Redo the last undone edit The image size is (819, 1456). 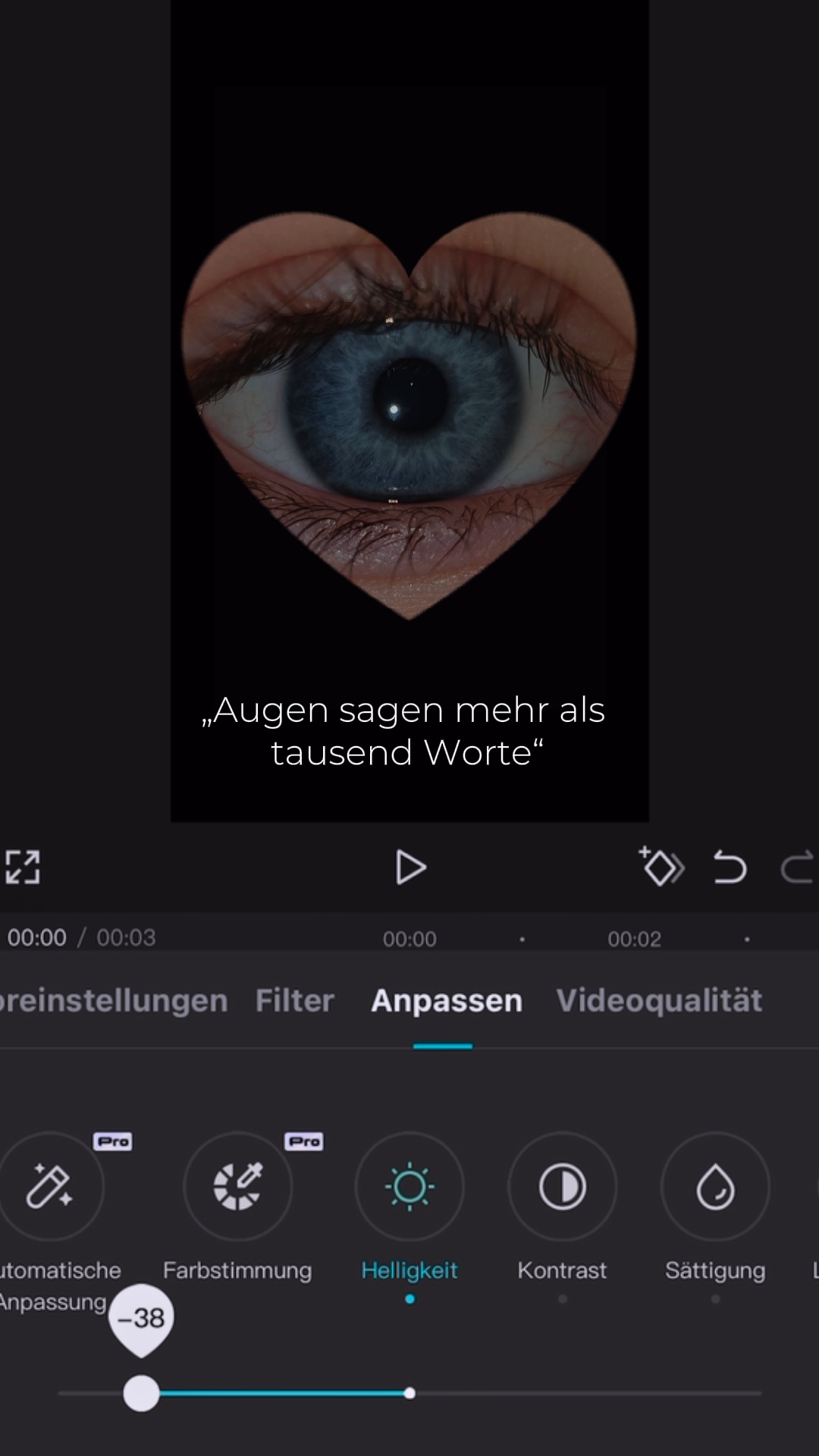tap(796, 868)
